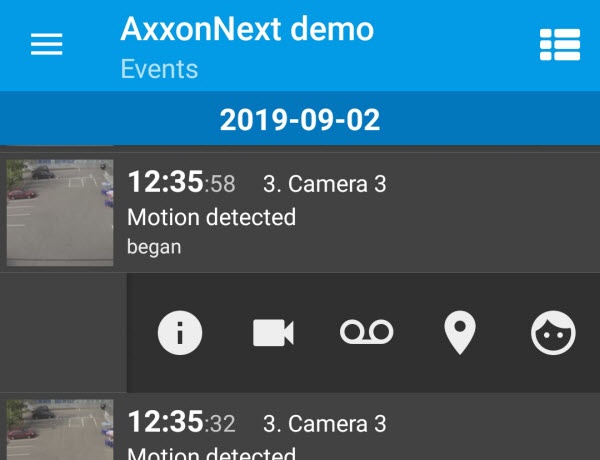Open the hamburger navigation menu
Image resolution: width=600 pixels, height=460 pixels.
47,44
